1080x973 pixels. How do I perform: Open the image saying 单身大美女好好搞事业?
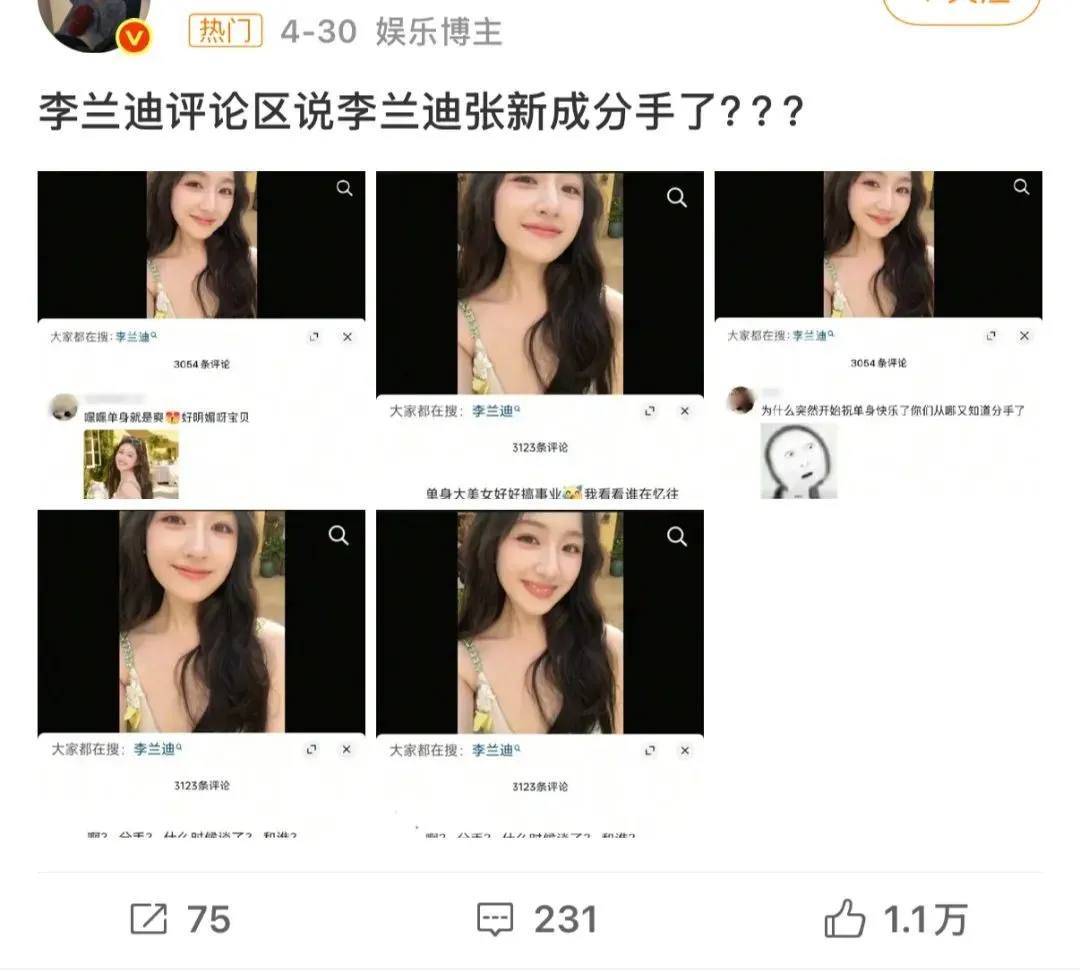(539, 335)
